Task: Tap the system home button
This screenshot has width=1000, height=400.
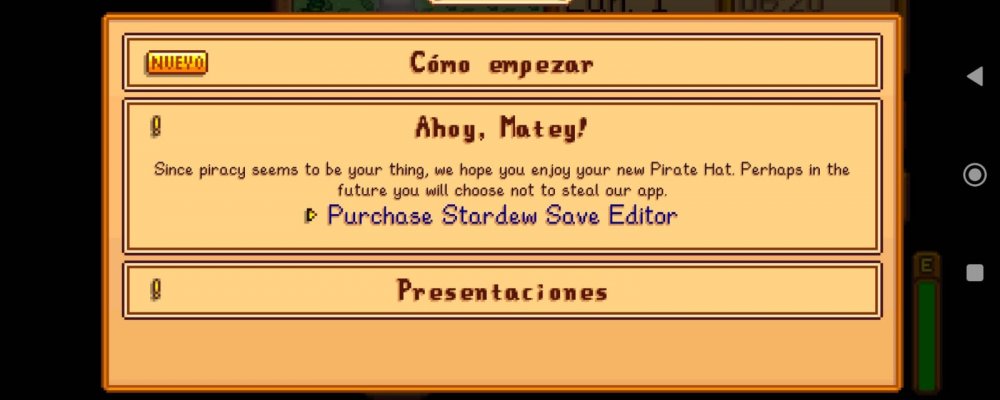Action: [974, 175]
